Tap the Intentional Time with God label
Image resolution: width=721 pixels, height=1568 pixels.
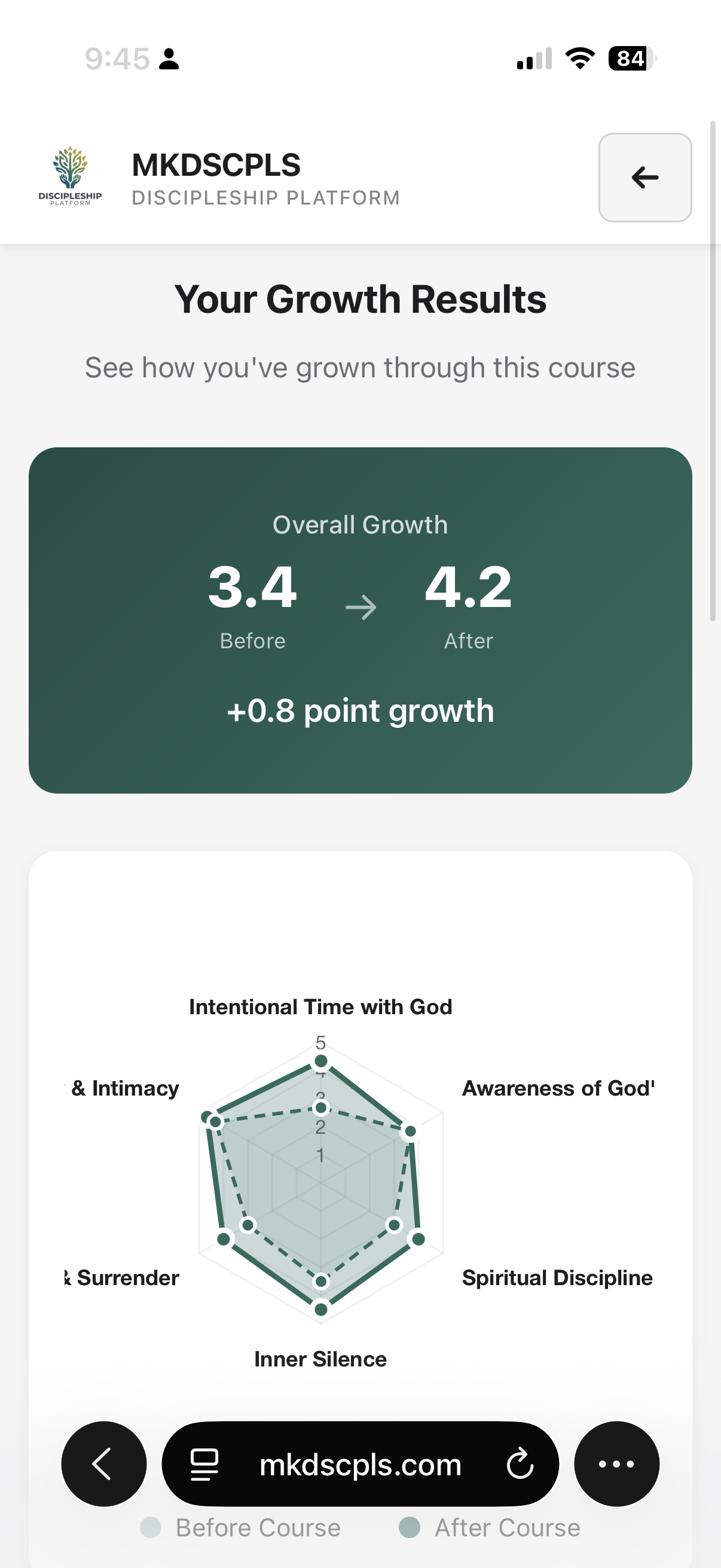coord(320,1006)
